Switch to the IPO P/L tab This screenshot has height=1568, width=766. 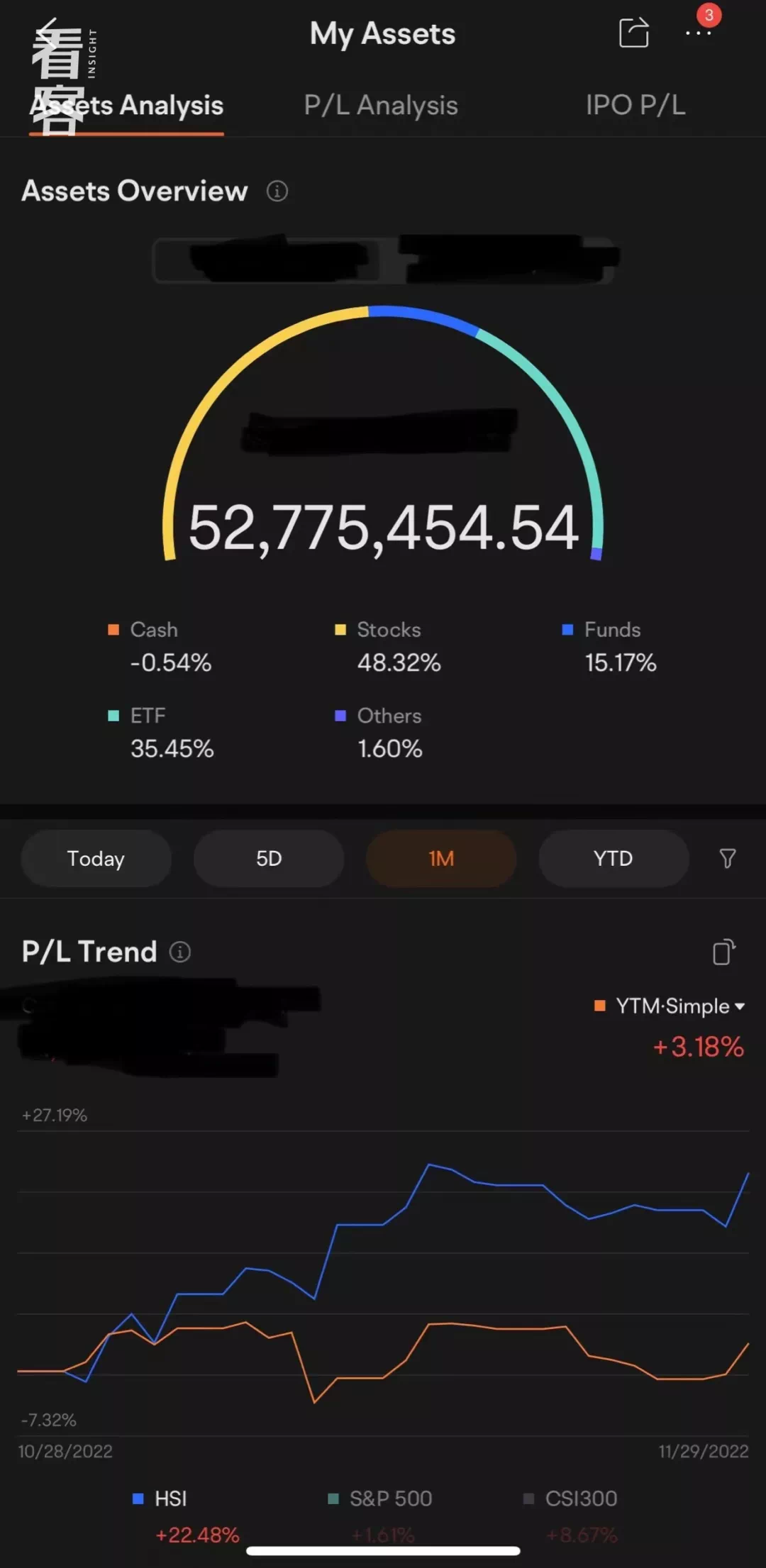635,105
